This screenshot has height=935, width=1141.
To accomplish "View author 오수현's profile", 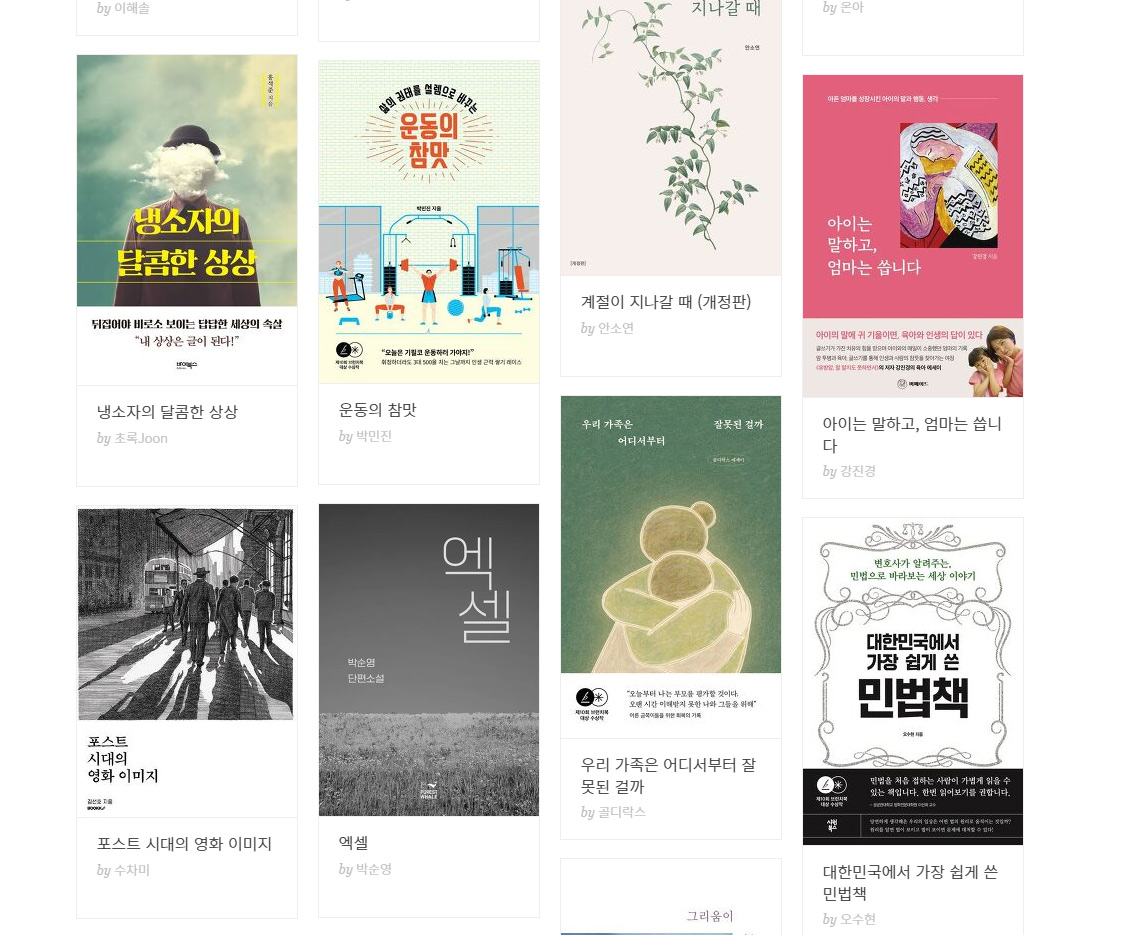I will [x=857, y=919].
